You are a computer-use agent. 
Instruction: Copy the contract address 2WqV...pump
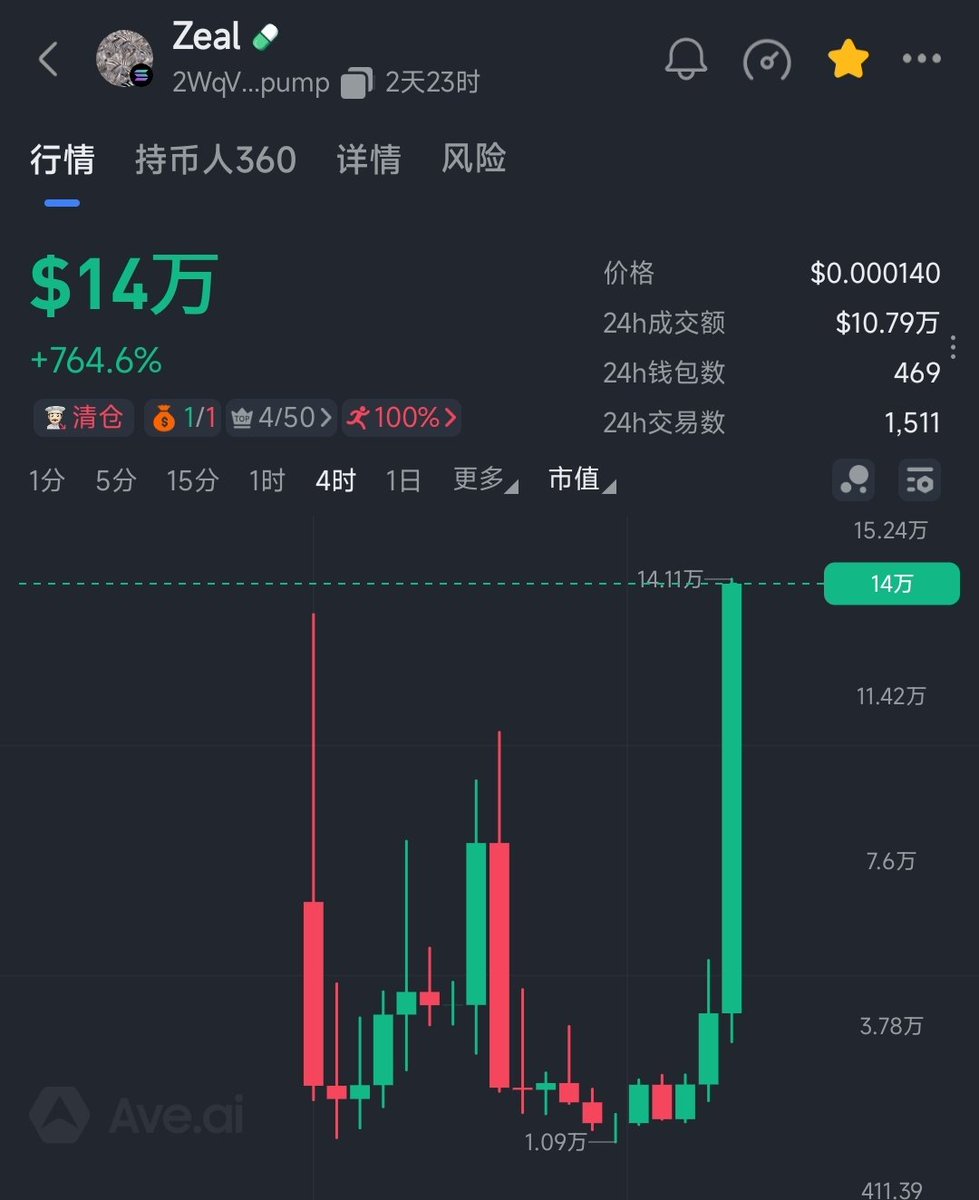click(x=356, y=83)
